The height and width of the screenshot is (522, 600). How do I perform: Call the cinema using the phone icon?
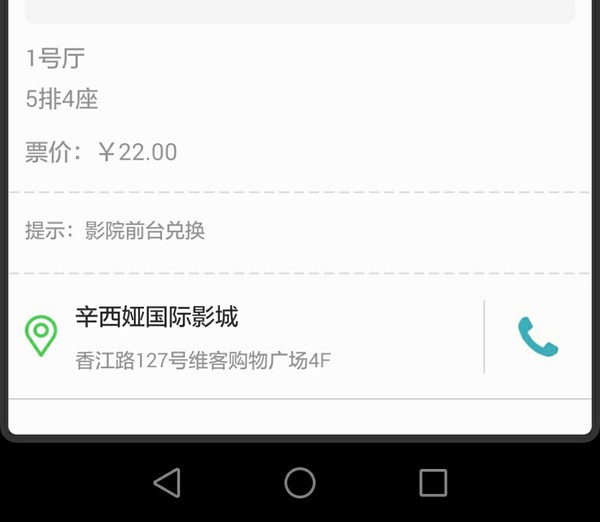(x=537, y=337)
